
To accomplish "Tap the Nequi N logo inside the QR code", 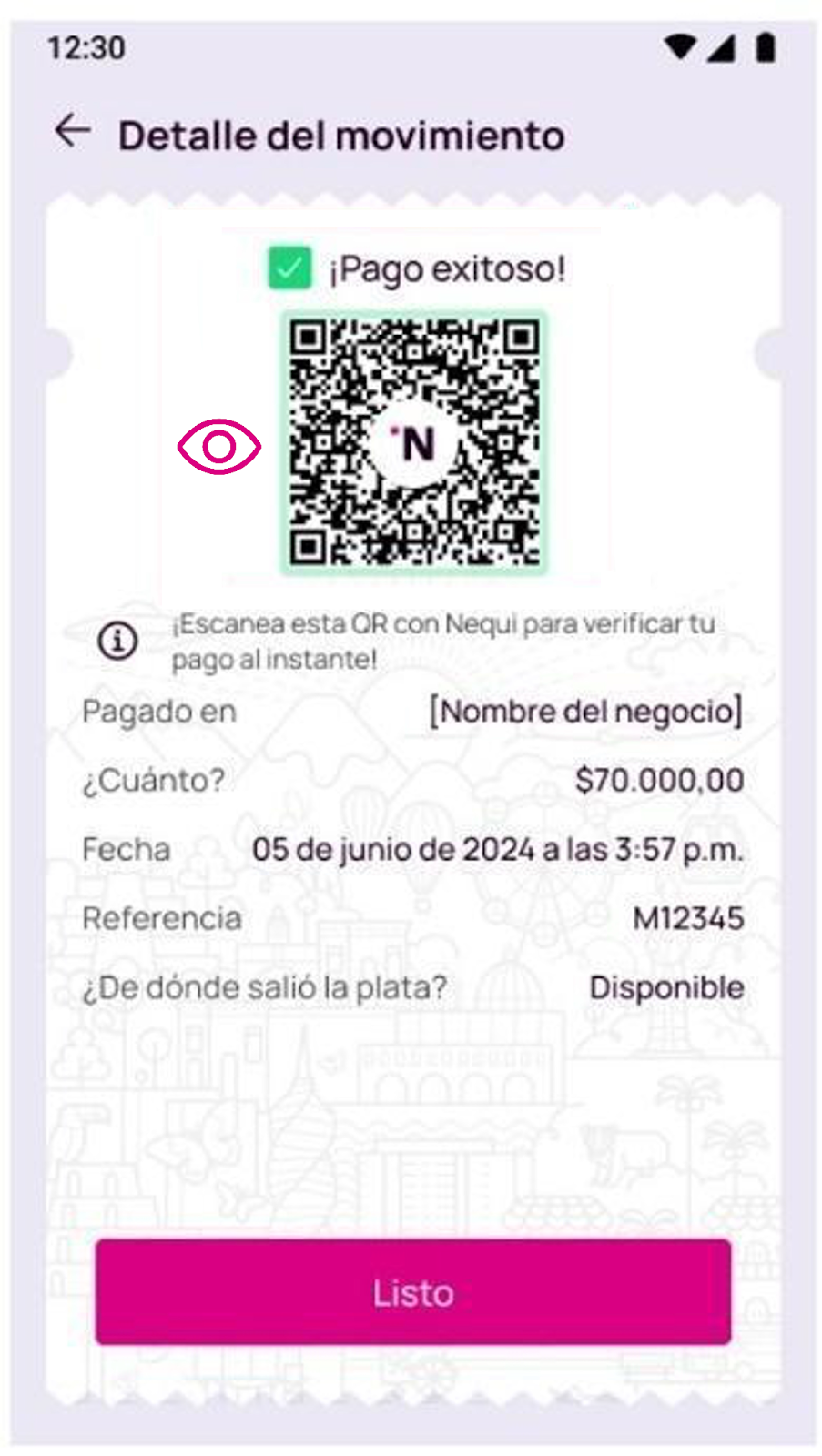I will click(414, 443).
